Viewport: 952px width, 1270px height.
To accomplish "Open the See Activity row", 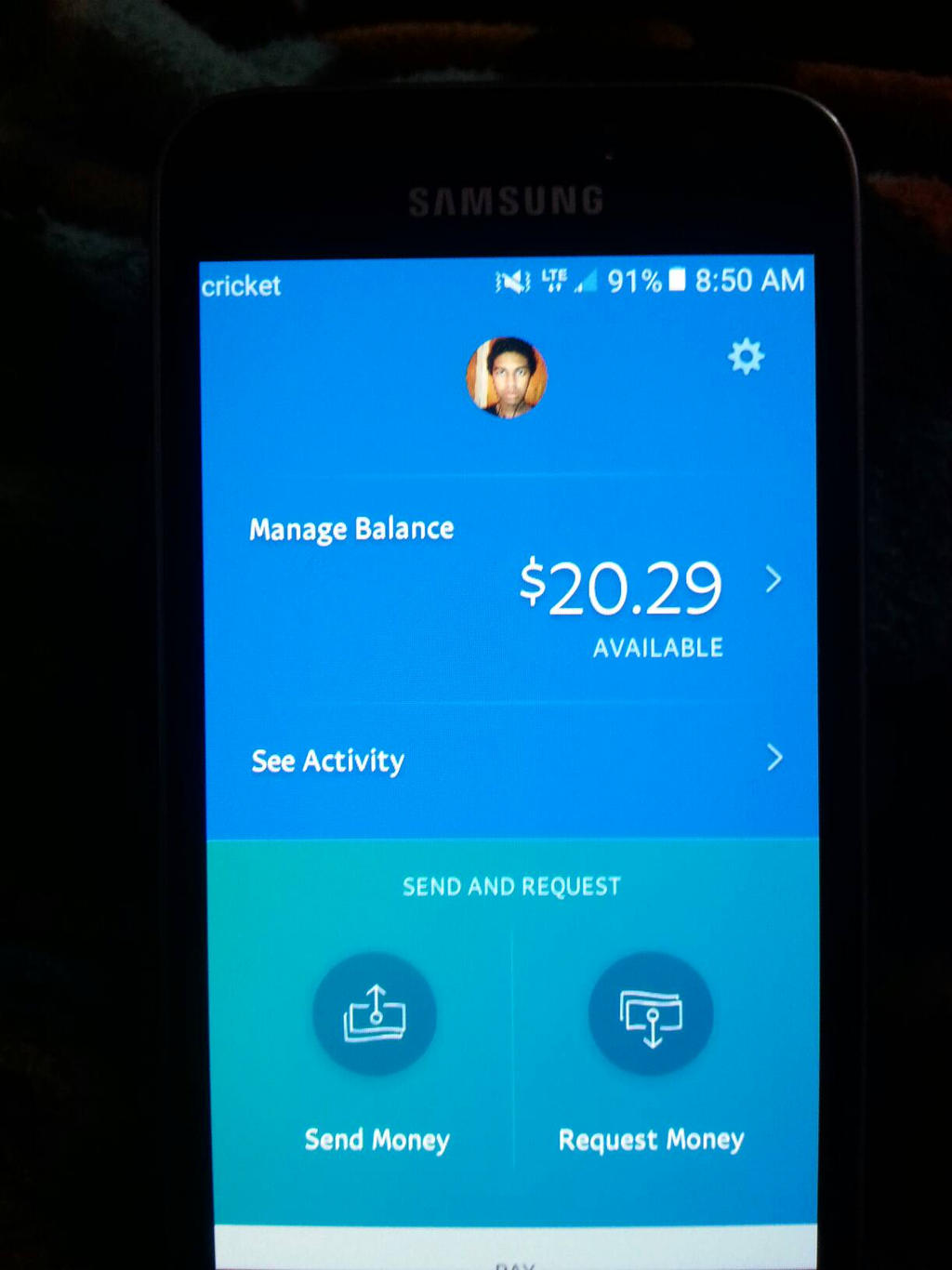I will (511, 761).
